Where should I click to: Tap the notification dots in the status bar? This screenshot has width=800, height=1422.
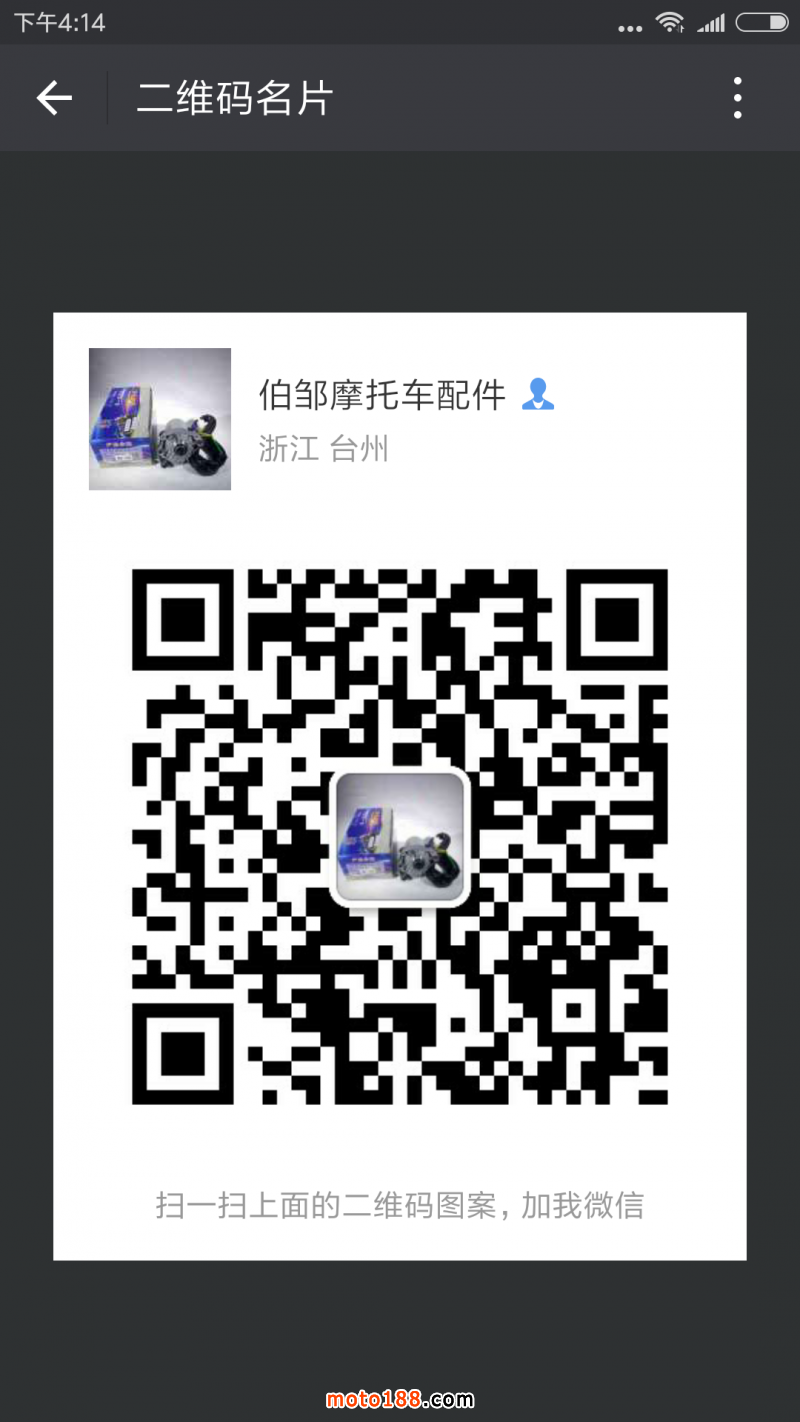tap(630, 26)
